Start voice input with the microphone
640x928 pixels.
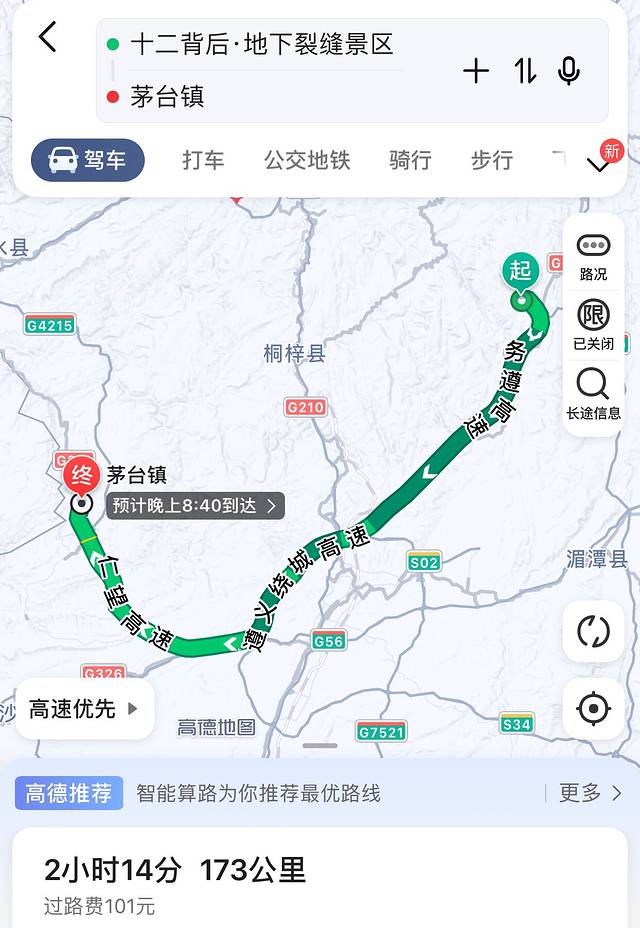(x=569, y=71)
